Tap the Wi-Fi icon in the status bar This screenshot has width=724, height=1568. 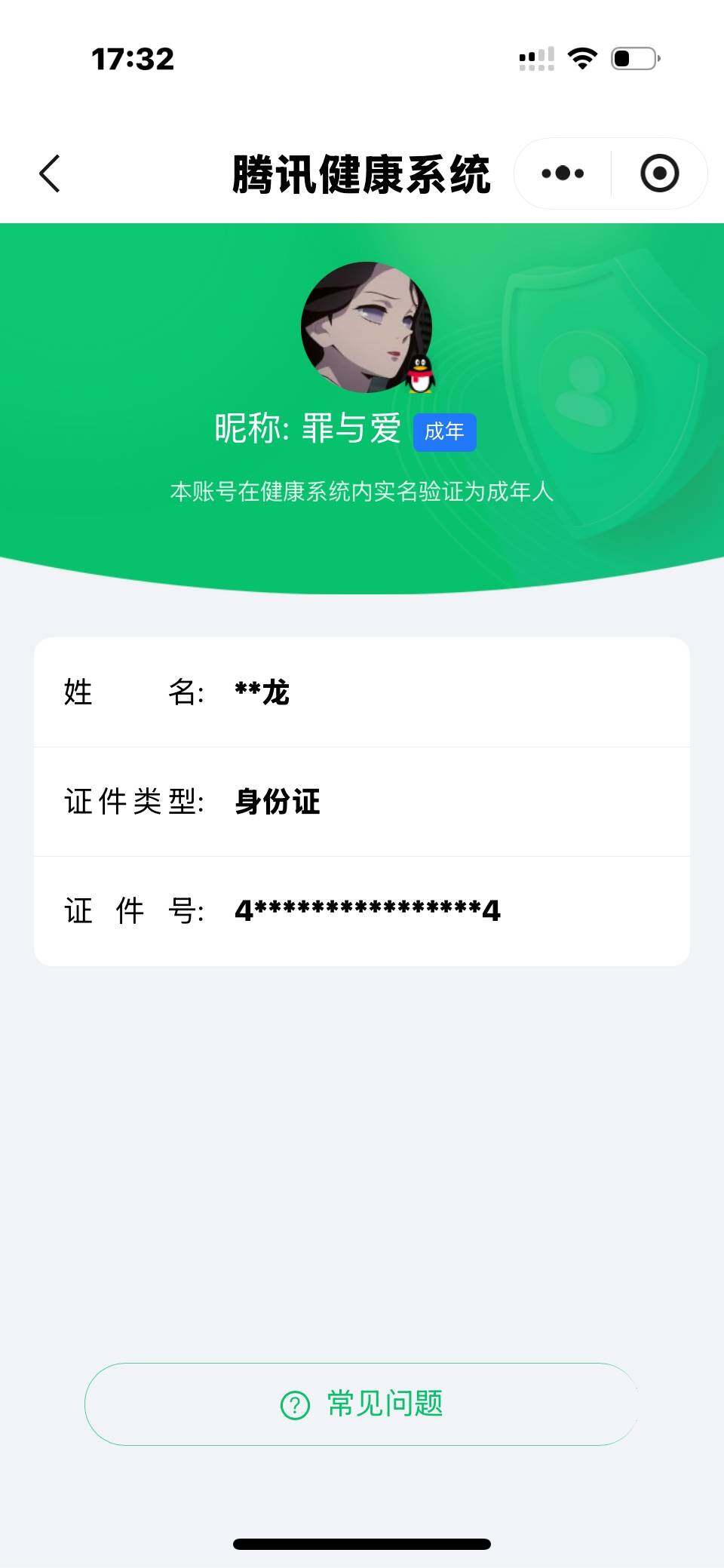581,59
